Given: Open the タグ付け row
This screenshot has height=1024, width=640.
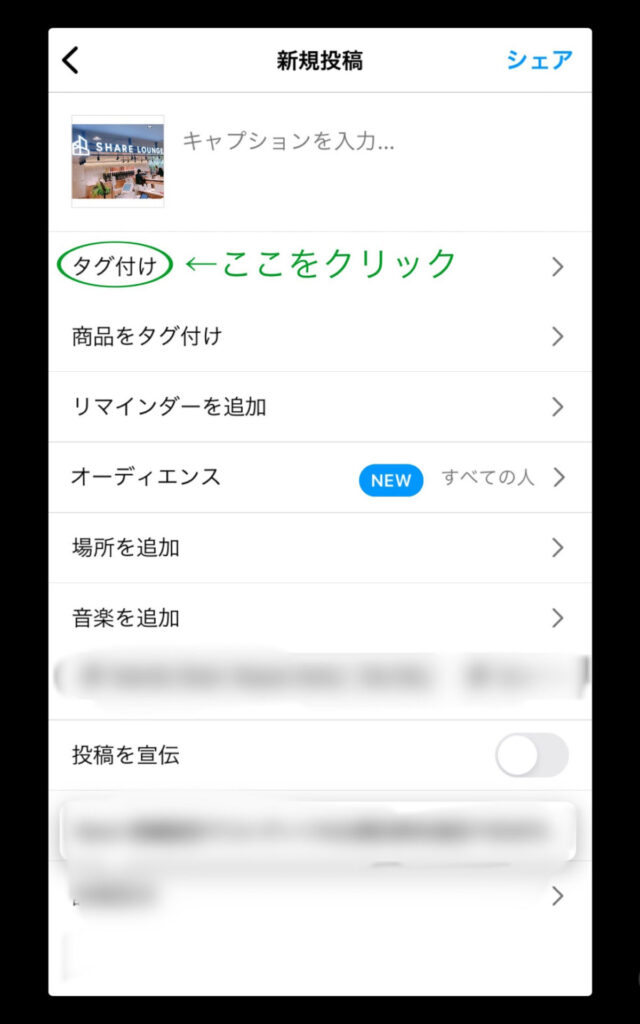Looking at the screenshot, I should coord(320,266).
